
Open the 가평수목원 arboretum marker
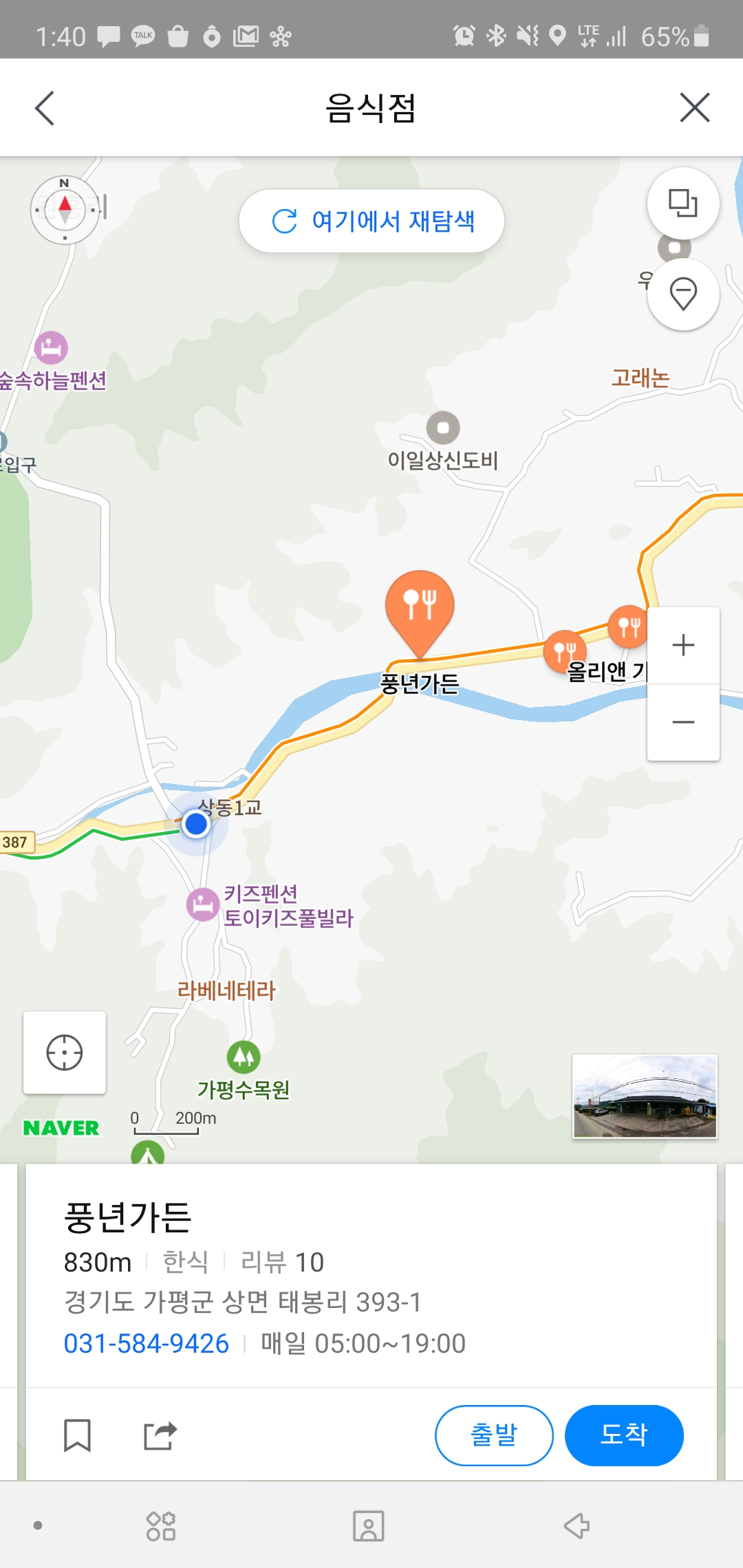pyautogui.click(x=244, y=1057)
